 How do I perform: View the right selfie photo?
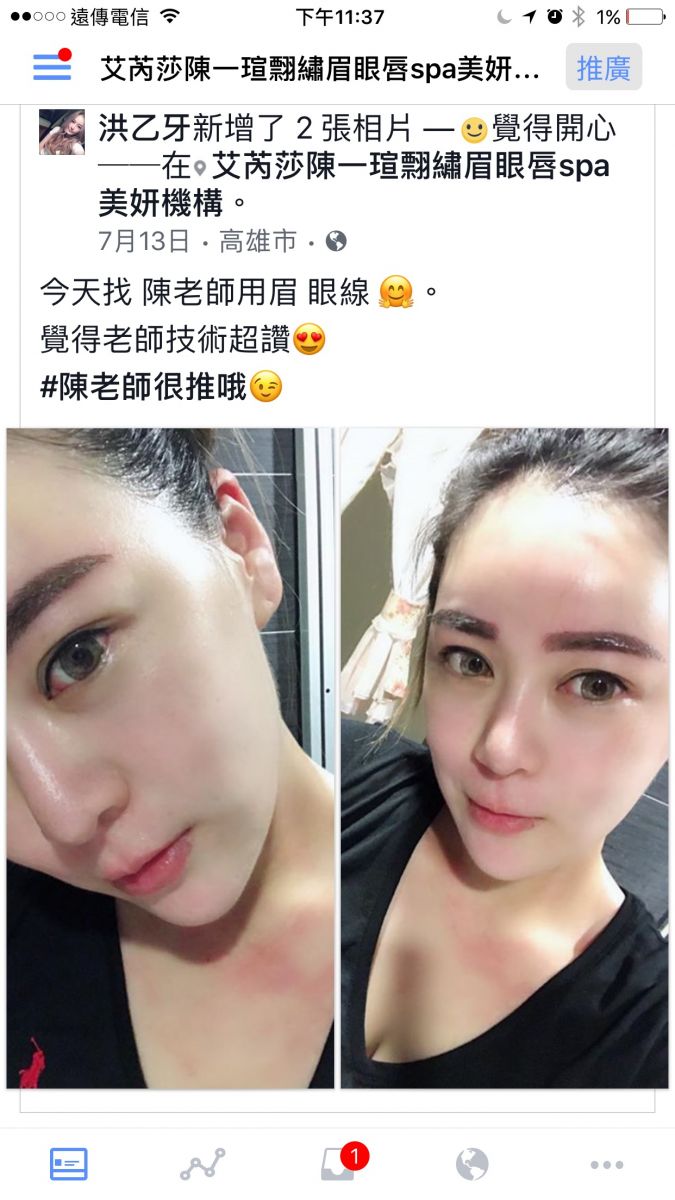click(504, 758)
